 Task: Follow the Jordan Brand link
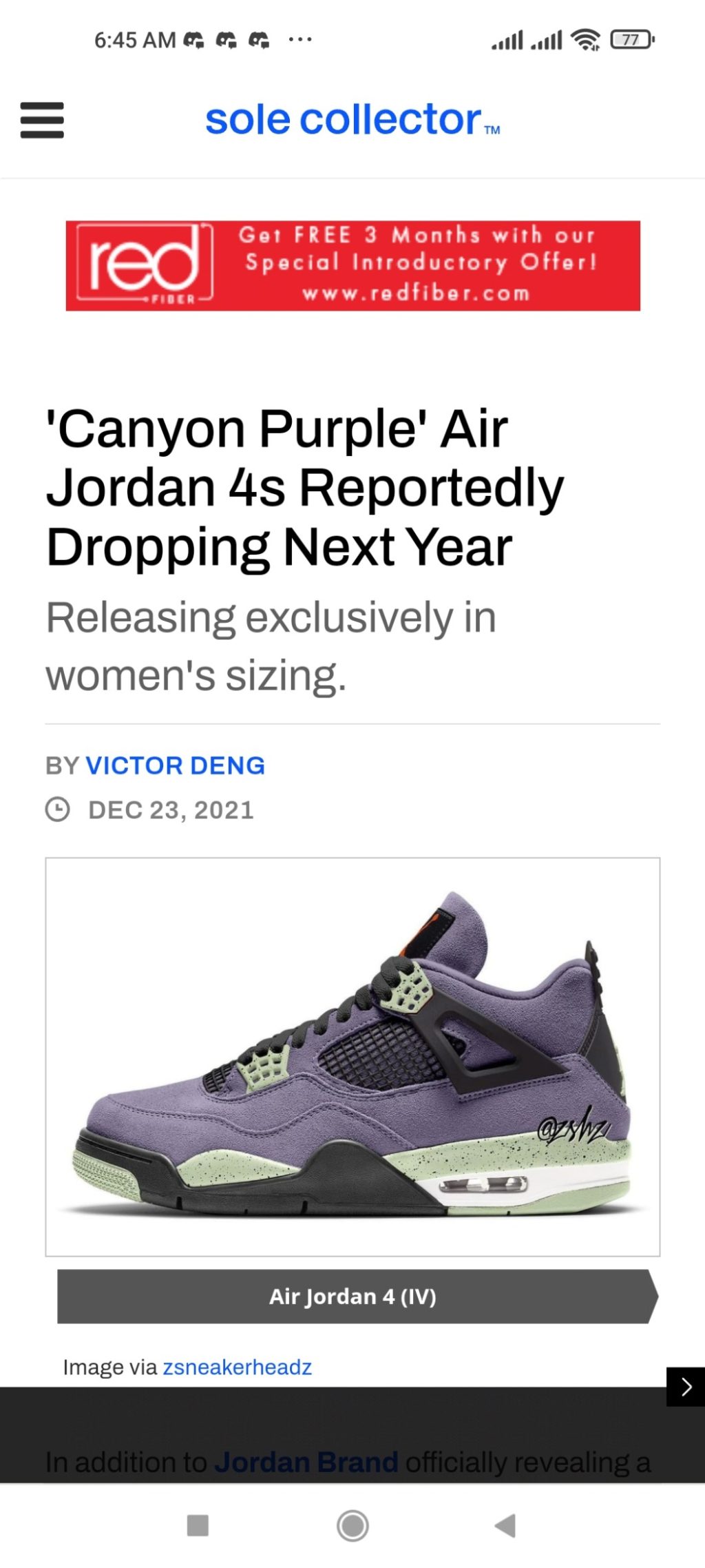[x=306, y=1462]
